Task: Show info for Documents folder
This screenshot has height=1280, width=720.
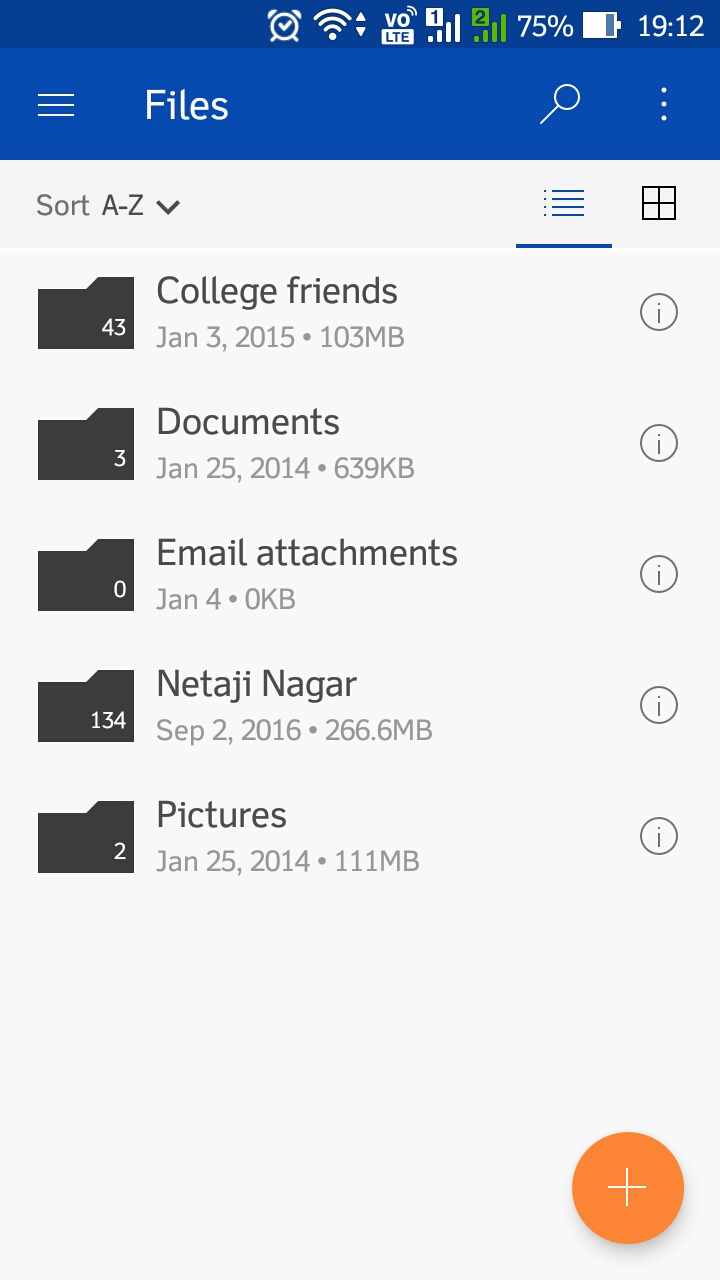Action: pos(658,443)
